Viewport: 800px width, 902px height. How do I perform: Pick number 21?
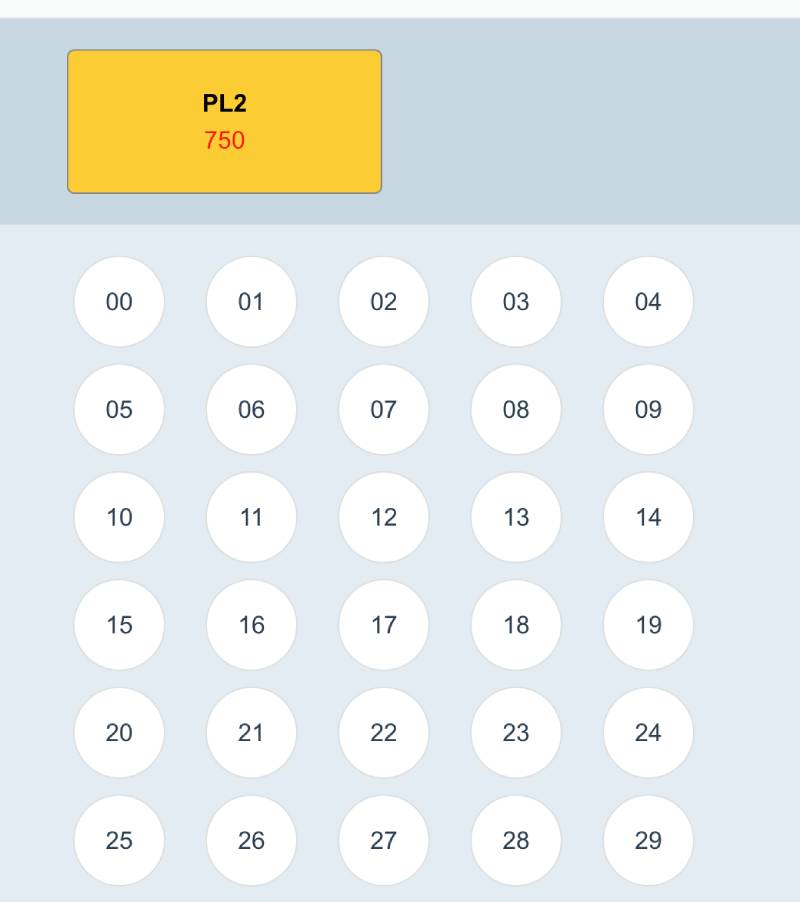coord(251,733)
